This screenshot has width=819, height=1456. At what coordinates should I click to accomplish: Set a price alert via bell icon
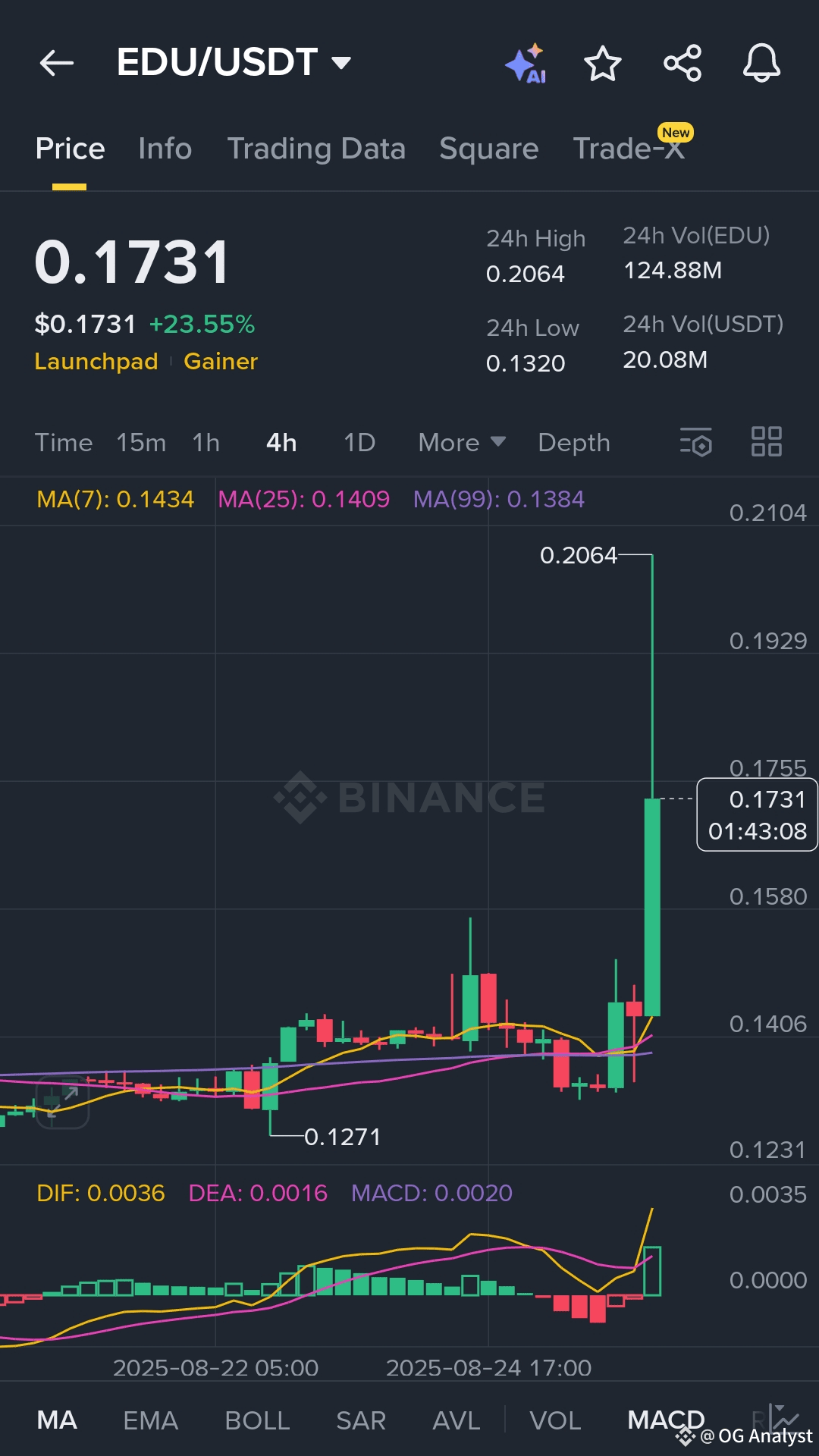click(x=761, y=63)
